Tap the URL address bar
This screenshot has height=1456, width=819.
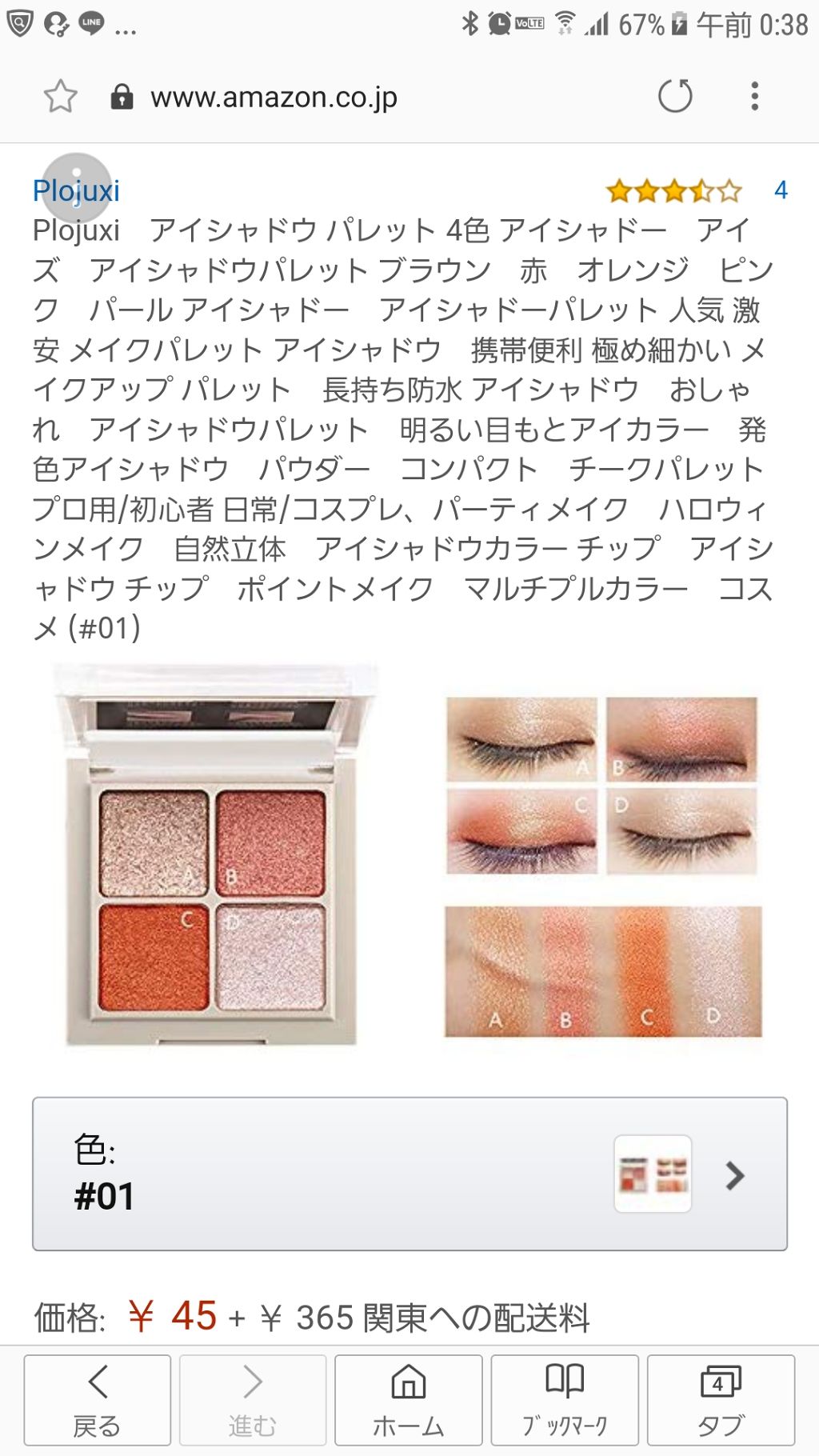(x=274, y=98)
